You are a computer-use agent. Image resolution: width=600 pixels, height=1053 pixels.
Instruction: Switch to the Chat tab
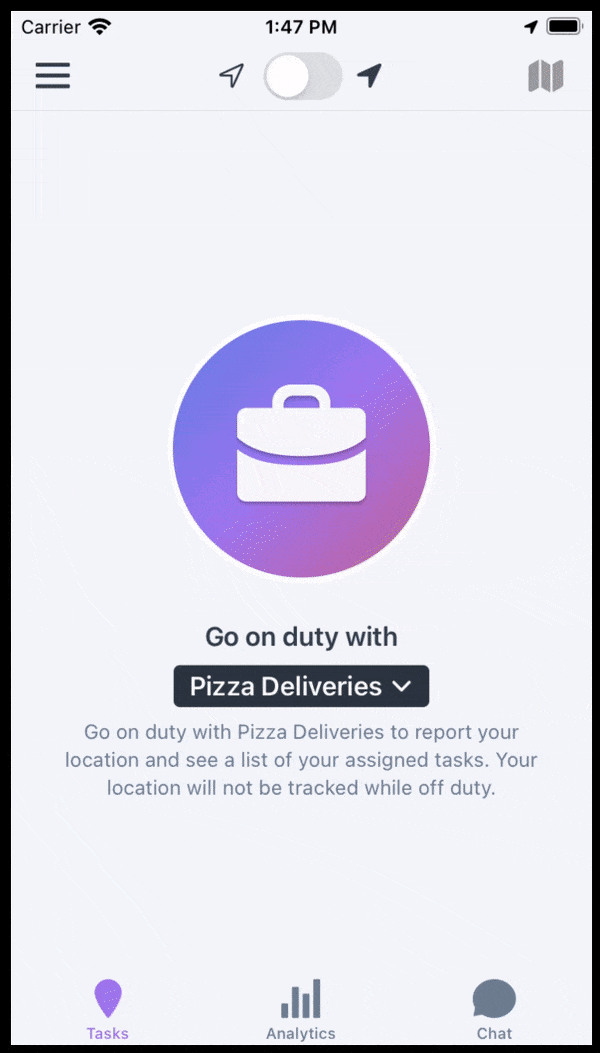[495, 1009]
